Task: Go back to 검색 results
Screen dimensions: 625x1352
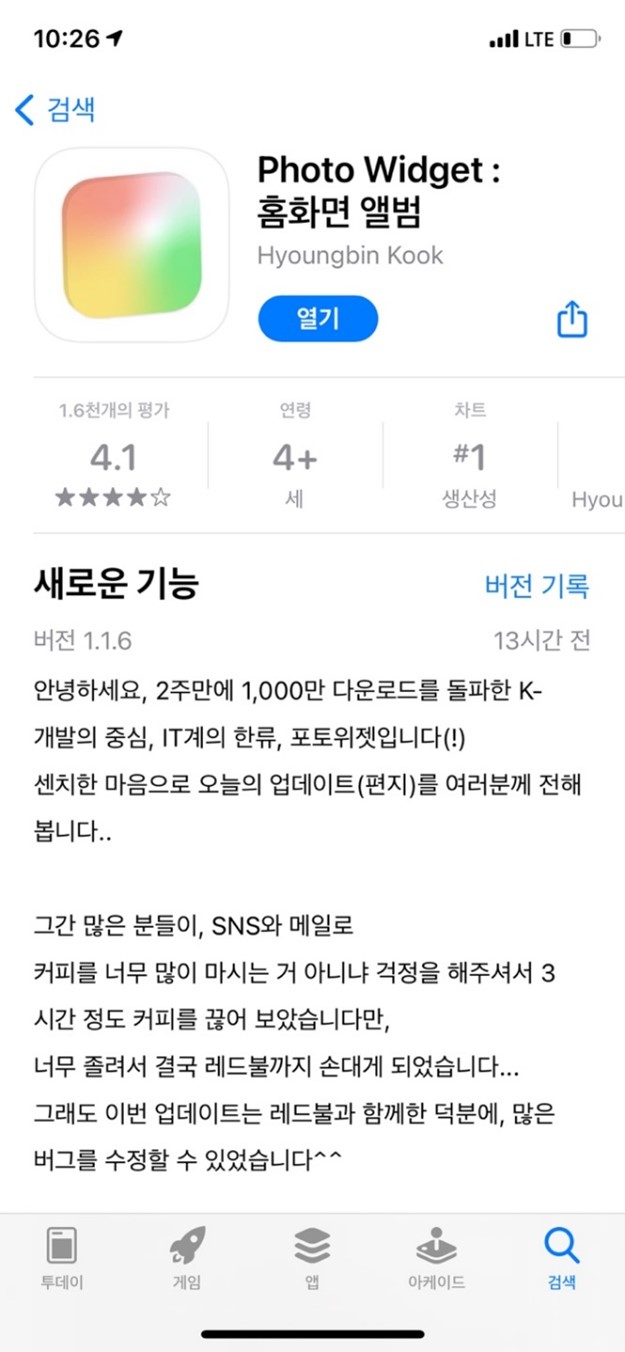Action: [x=56, y=109]
